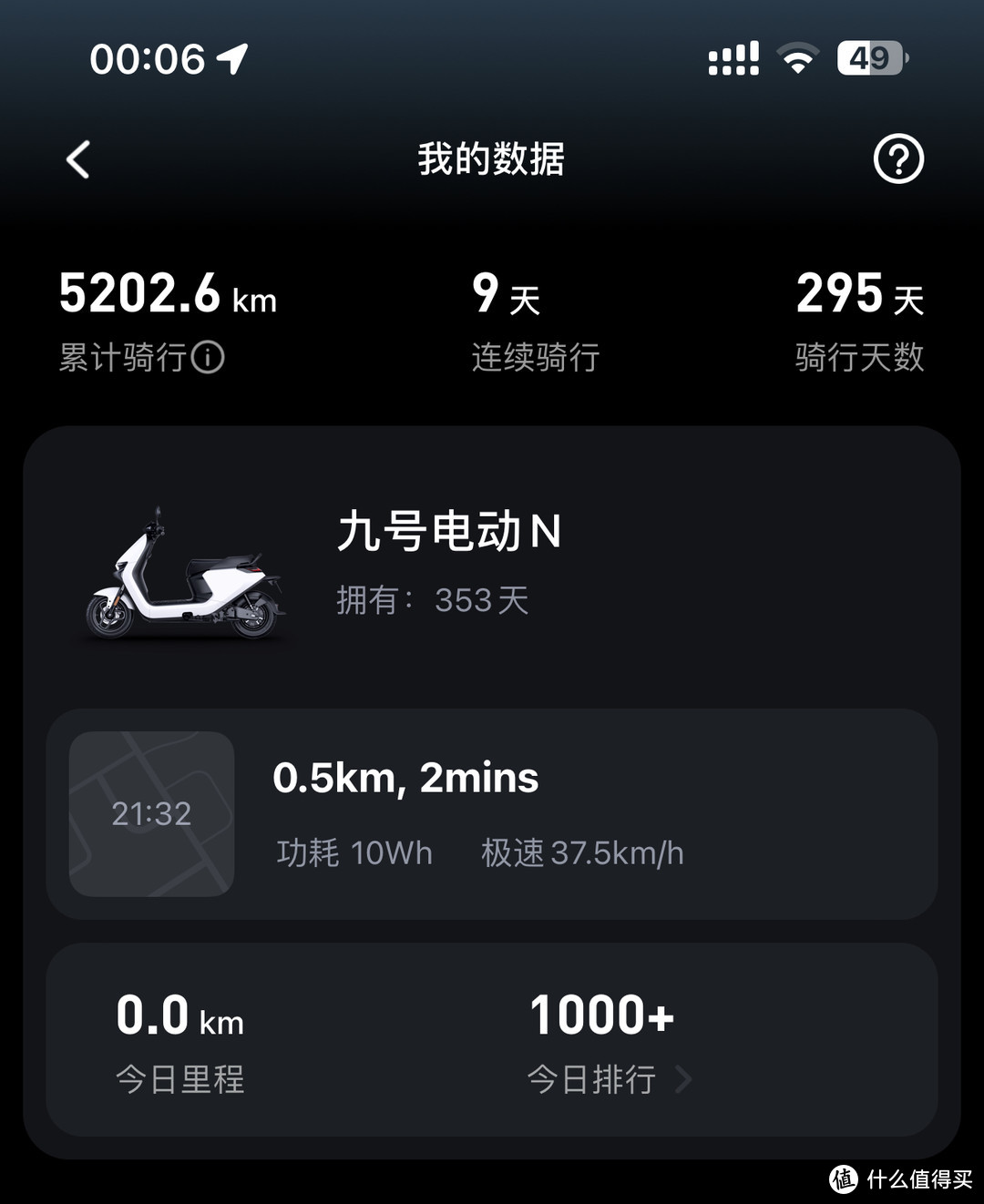Open the 21:32 trip map thumbnail

[149, 815]
